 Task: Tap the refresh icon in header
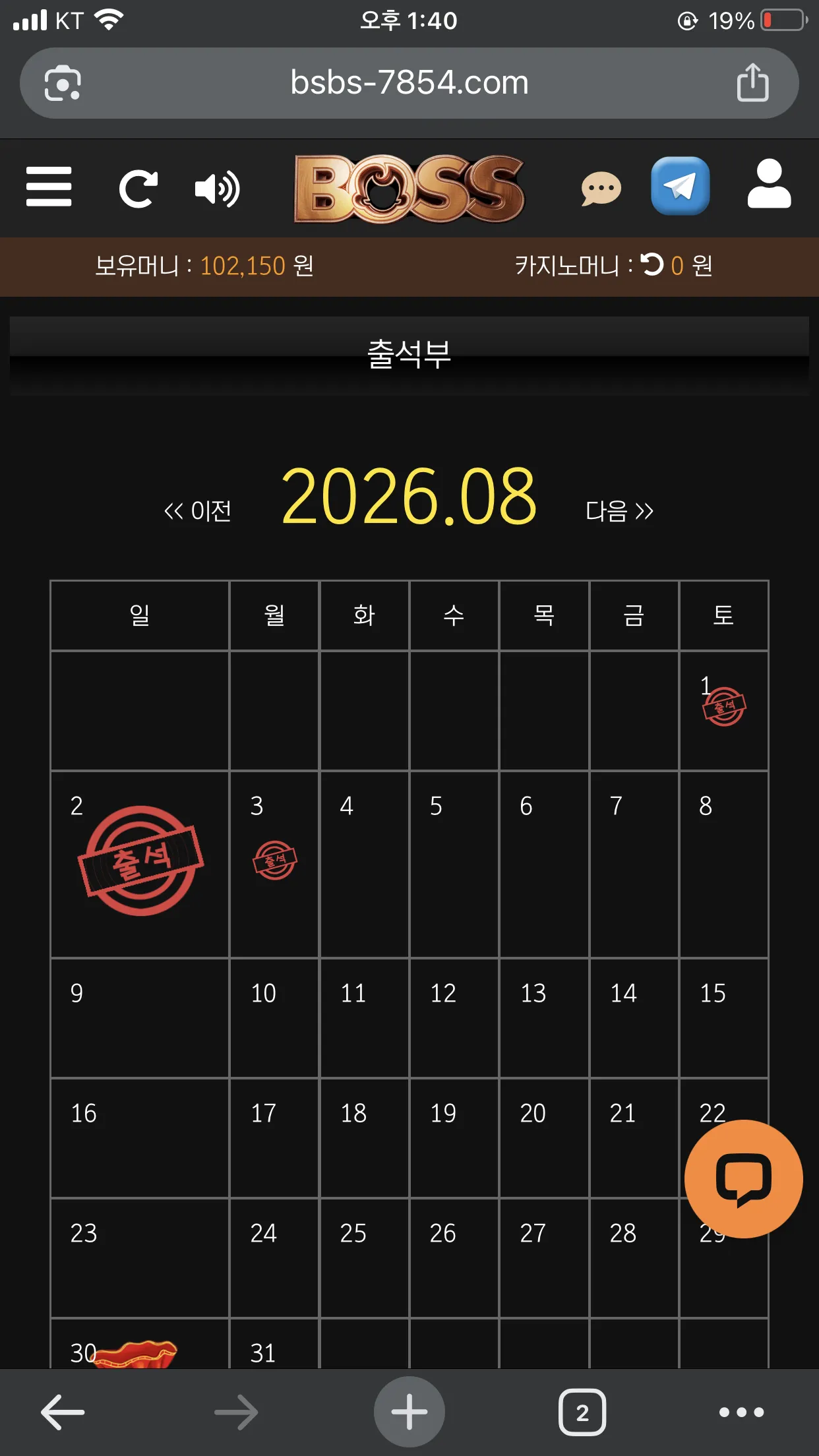tap(138, 189)
